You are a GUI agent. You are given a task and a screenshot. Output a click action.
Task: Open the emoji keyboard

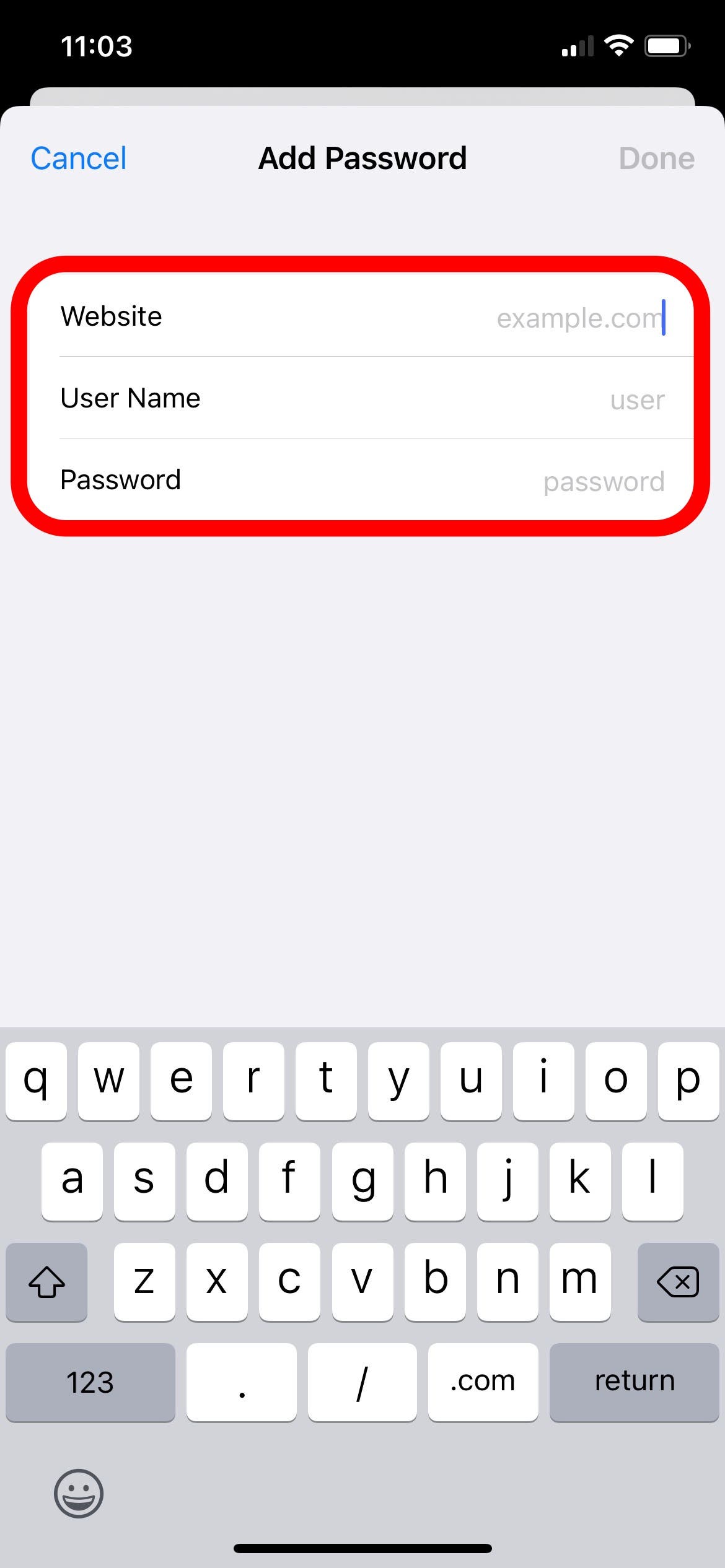point(79,1493)
